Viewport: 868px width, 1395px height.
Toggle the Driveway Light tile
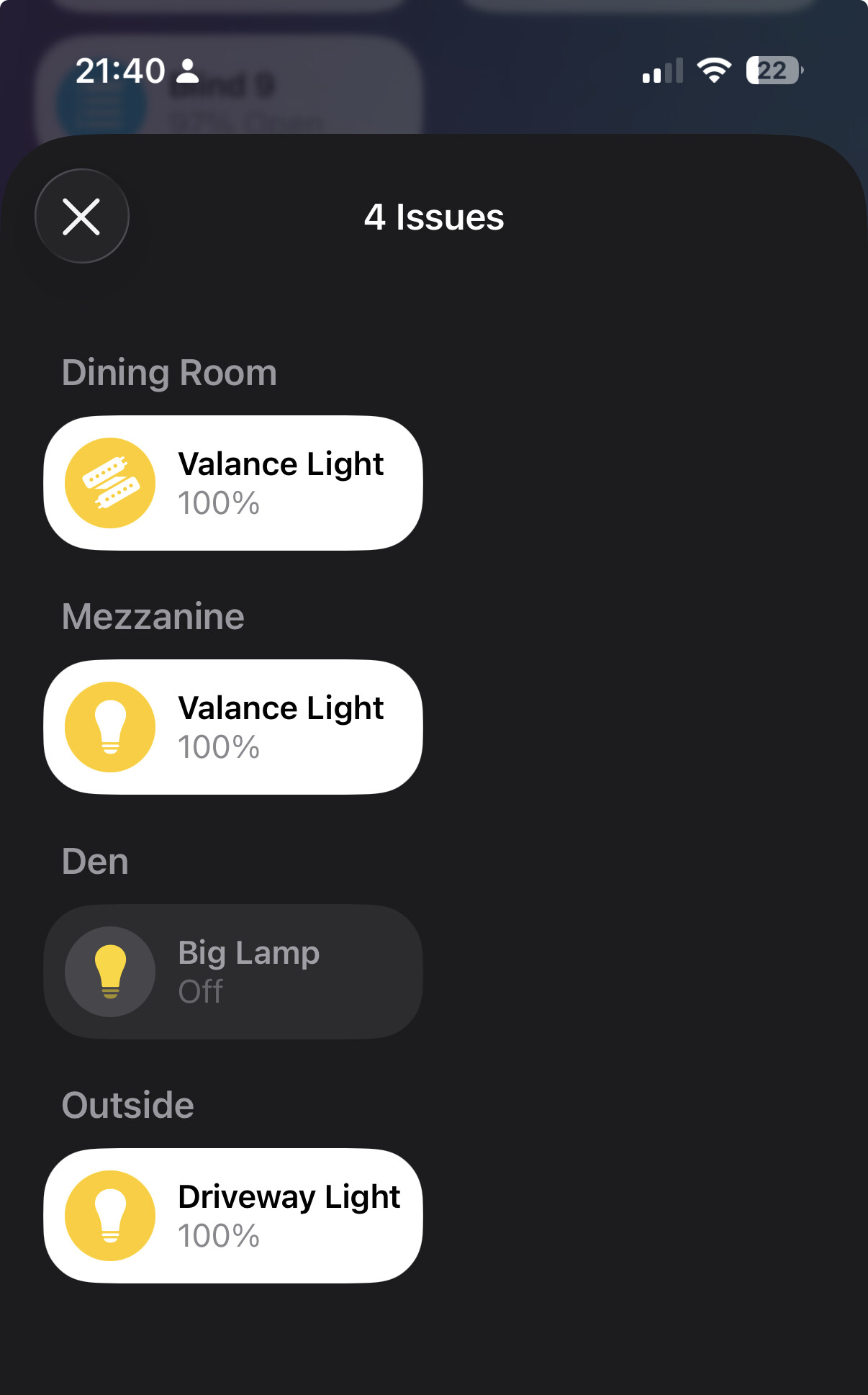click(x=288, y=1216)
